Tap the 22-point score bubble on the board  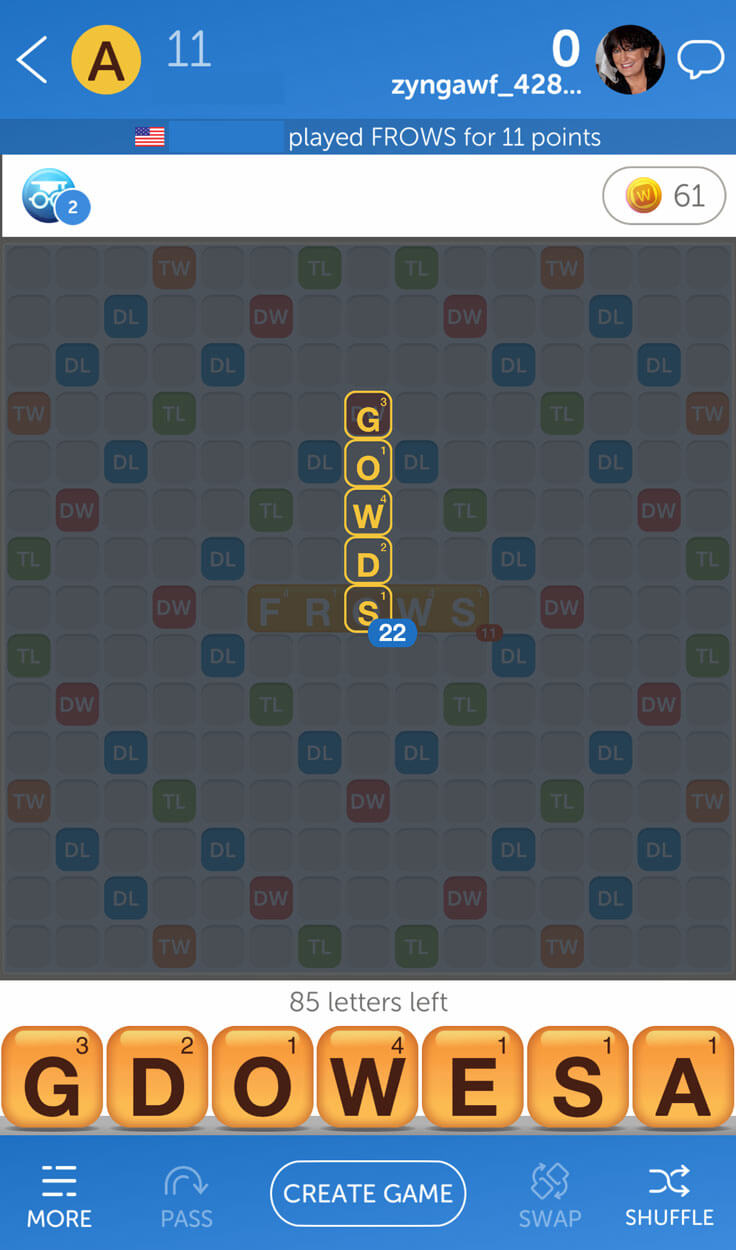(392, 633)
